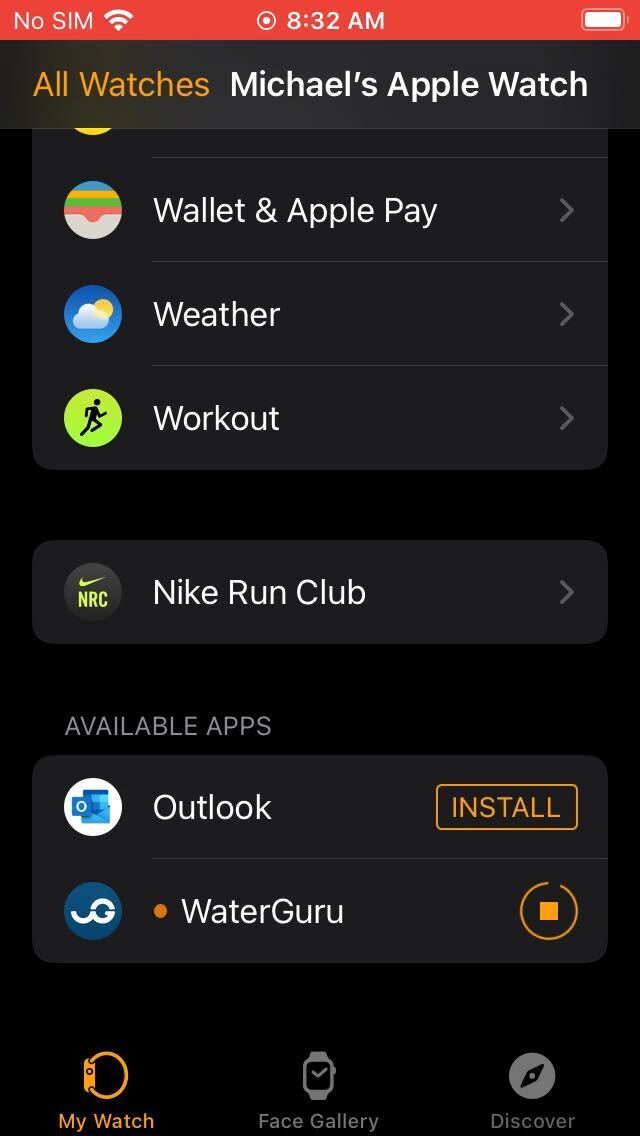Switch to the Discover tab
This screenshot has height=1136, width=640.
[x=532, y=1090]
